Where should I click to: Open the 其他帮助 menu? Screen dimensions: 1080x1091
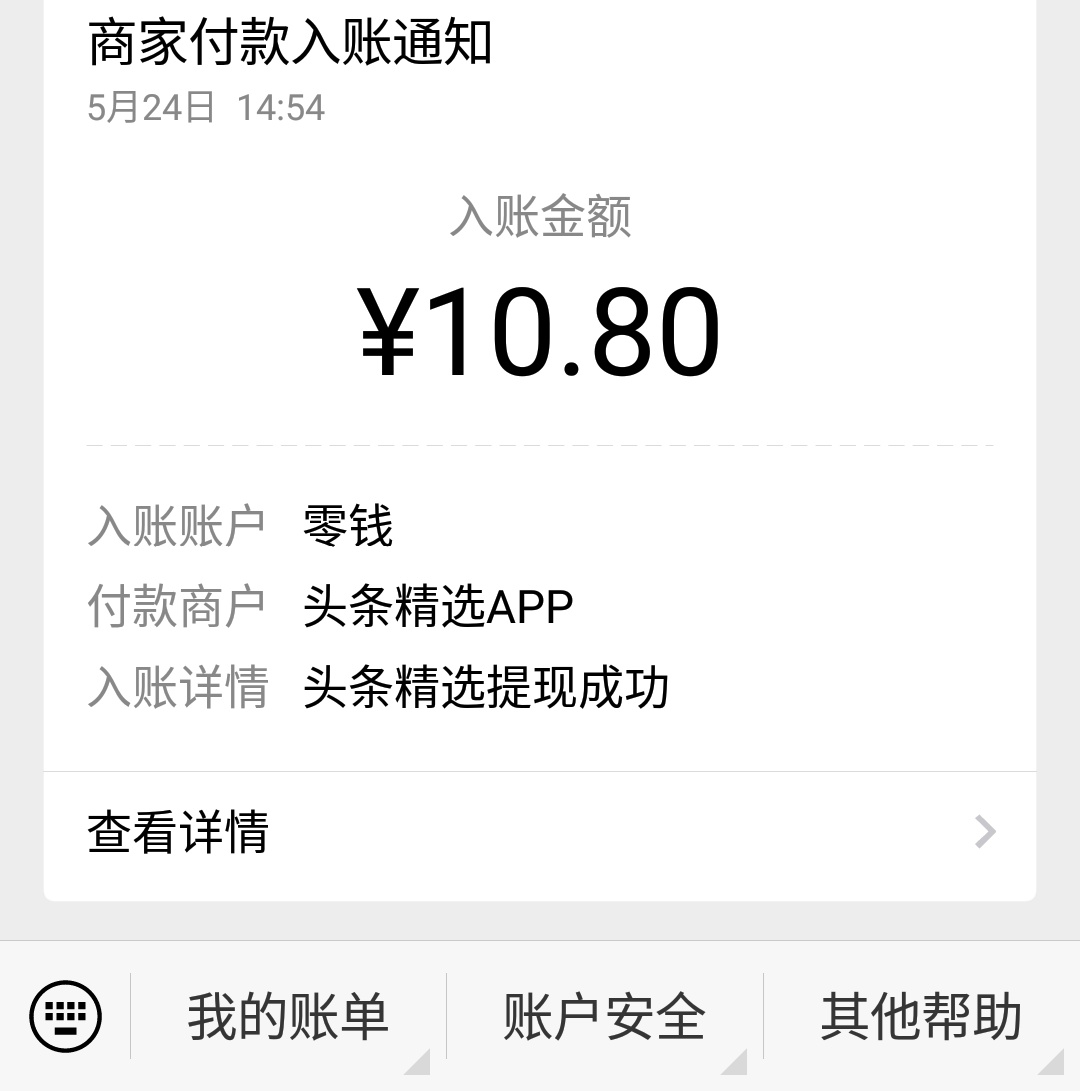coord(921,1016)
